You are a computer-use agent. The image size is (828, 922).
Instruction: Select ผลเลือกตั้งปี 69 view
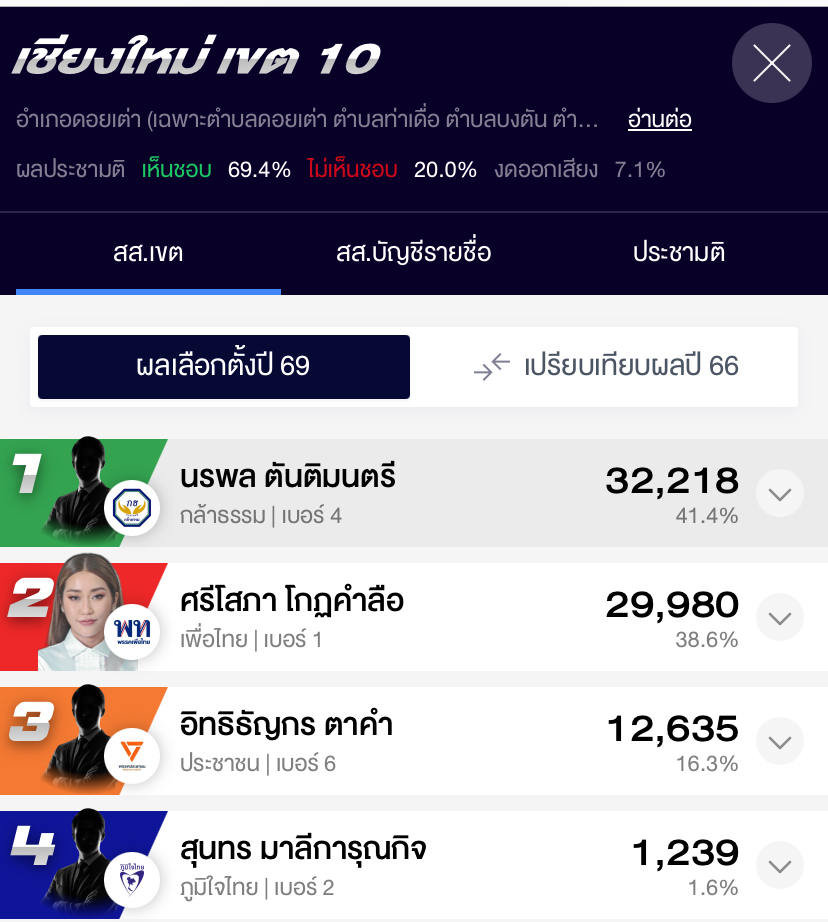(x=224, y=366)
